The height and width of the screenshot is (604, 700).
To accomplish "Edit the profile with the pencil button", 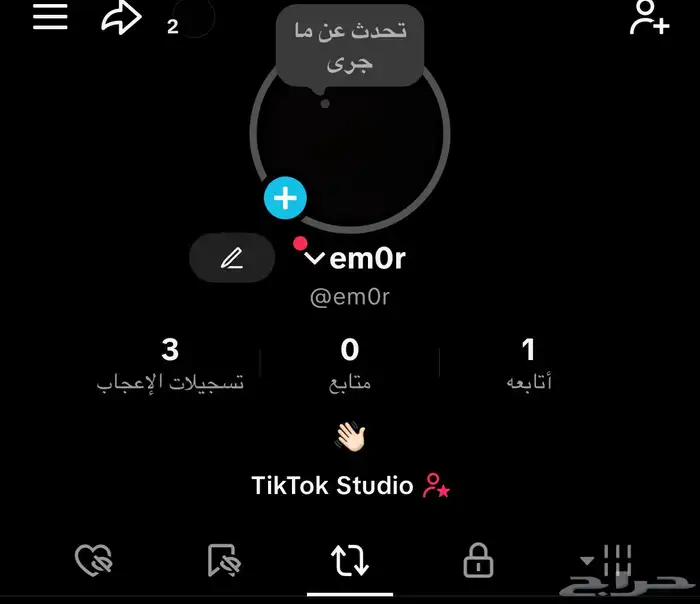I will click(x=231, y=259).
